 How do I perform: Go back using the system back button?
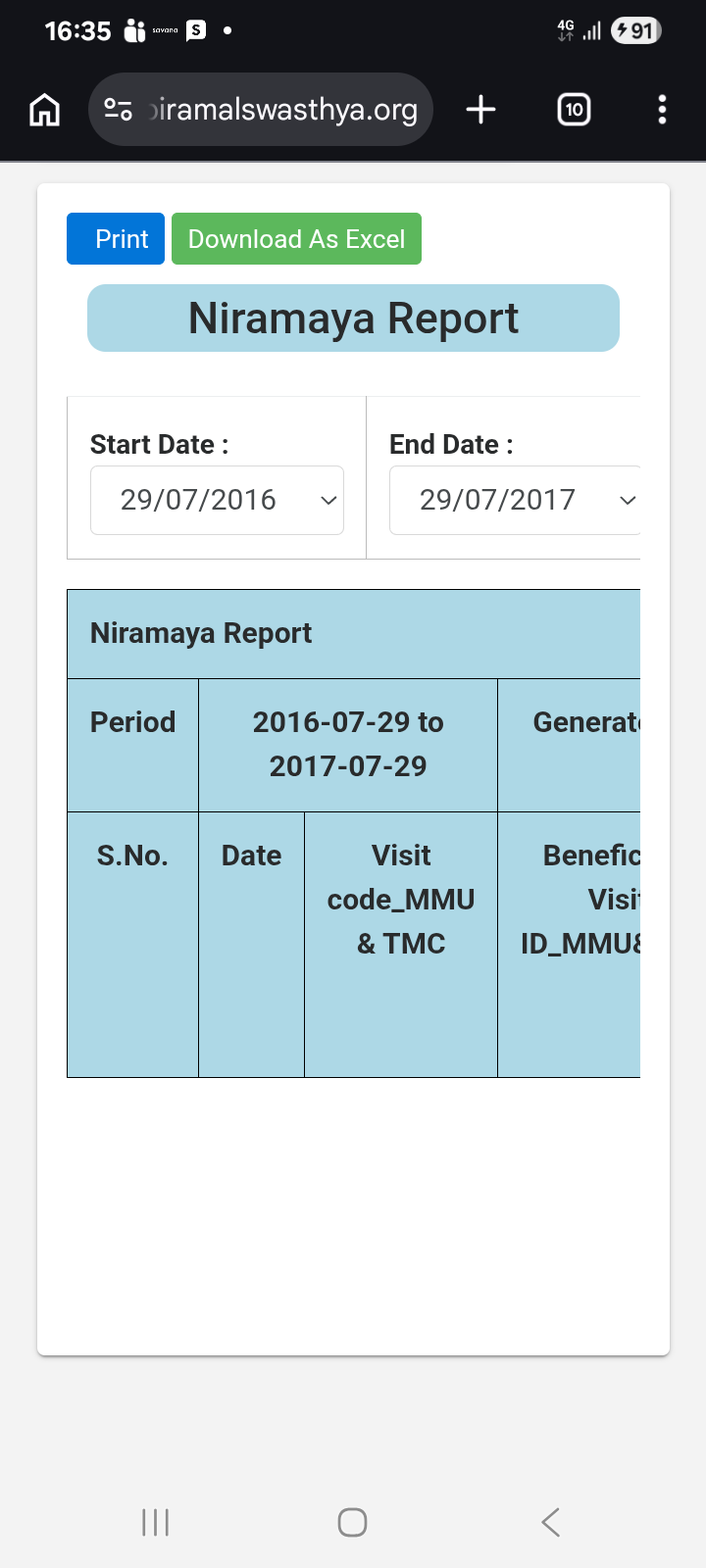(x=550, y=1522)
